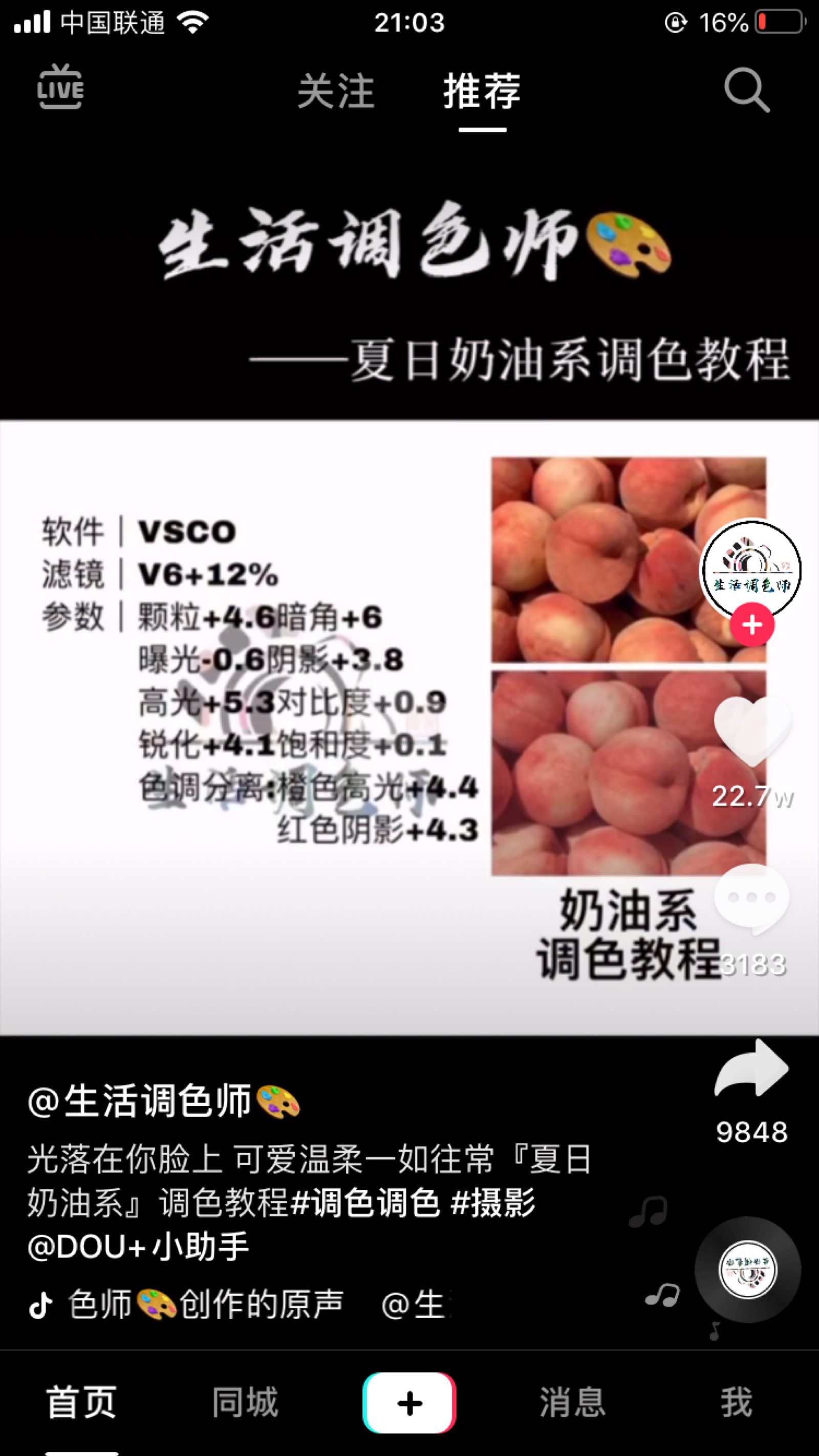
Task: Follow the creator with the red plus
Action: pyautogui.click(x=752, y=625)
